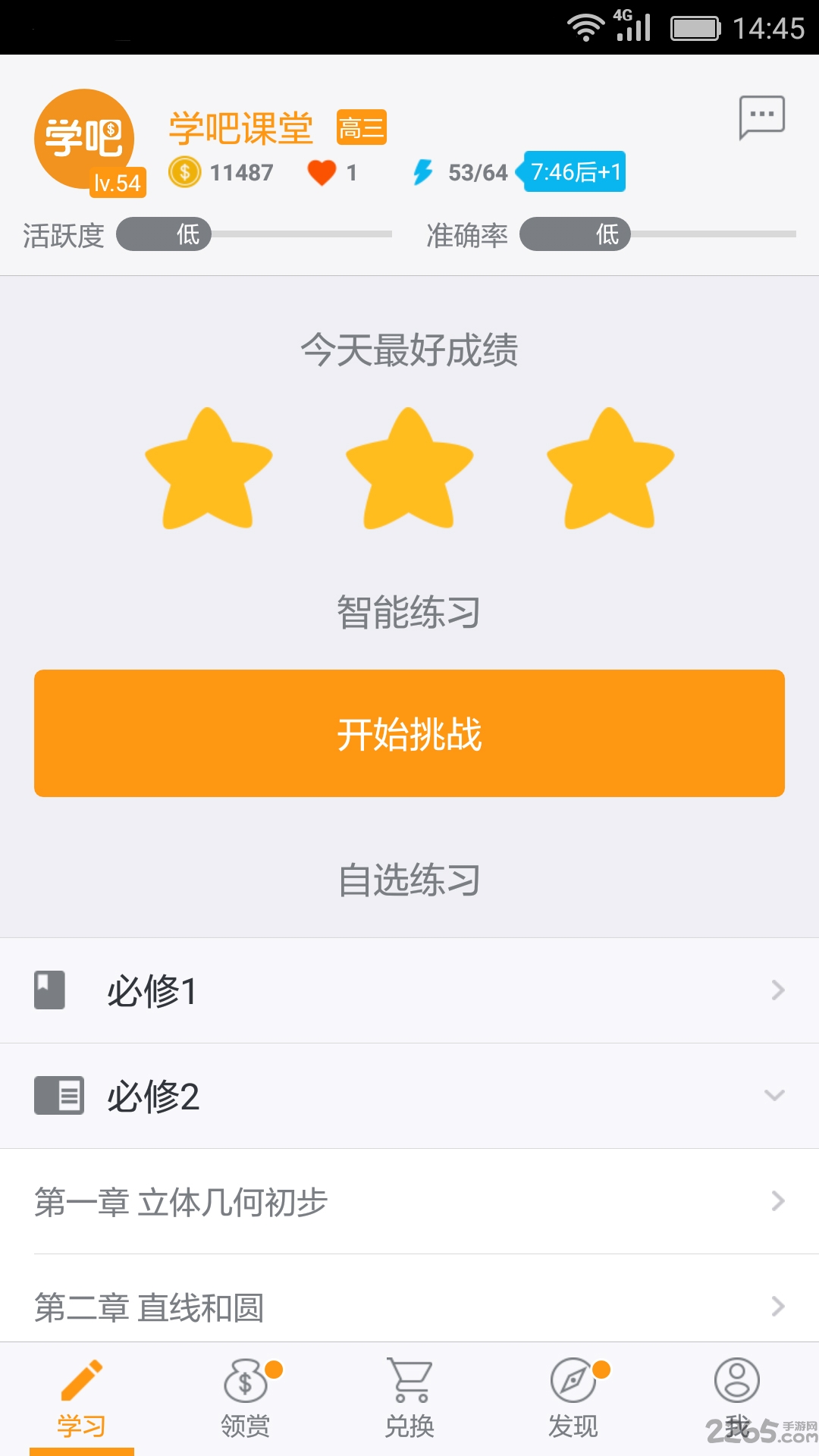Tap 开始挑战 to start the challenge
This screenshot has width=819, height=1456.
point(409,733)
